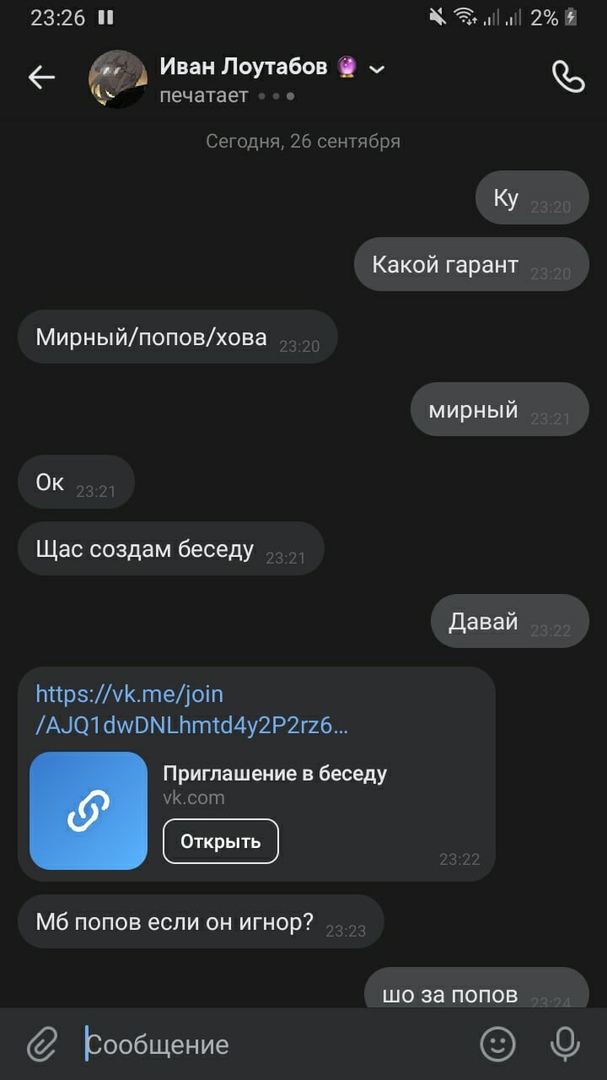The width and height of the screenshot is (607, 1080).
Task: Open the vk.me/join invite link
Action: pyautogui.click(x=190, y=708)
